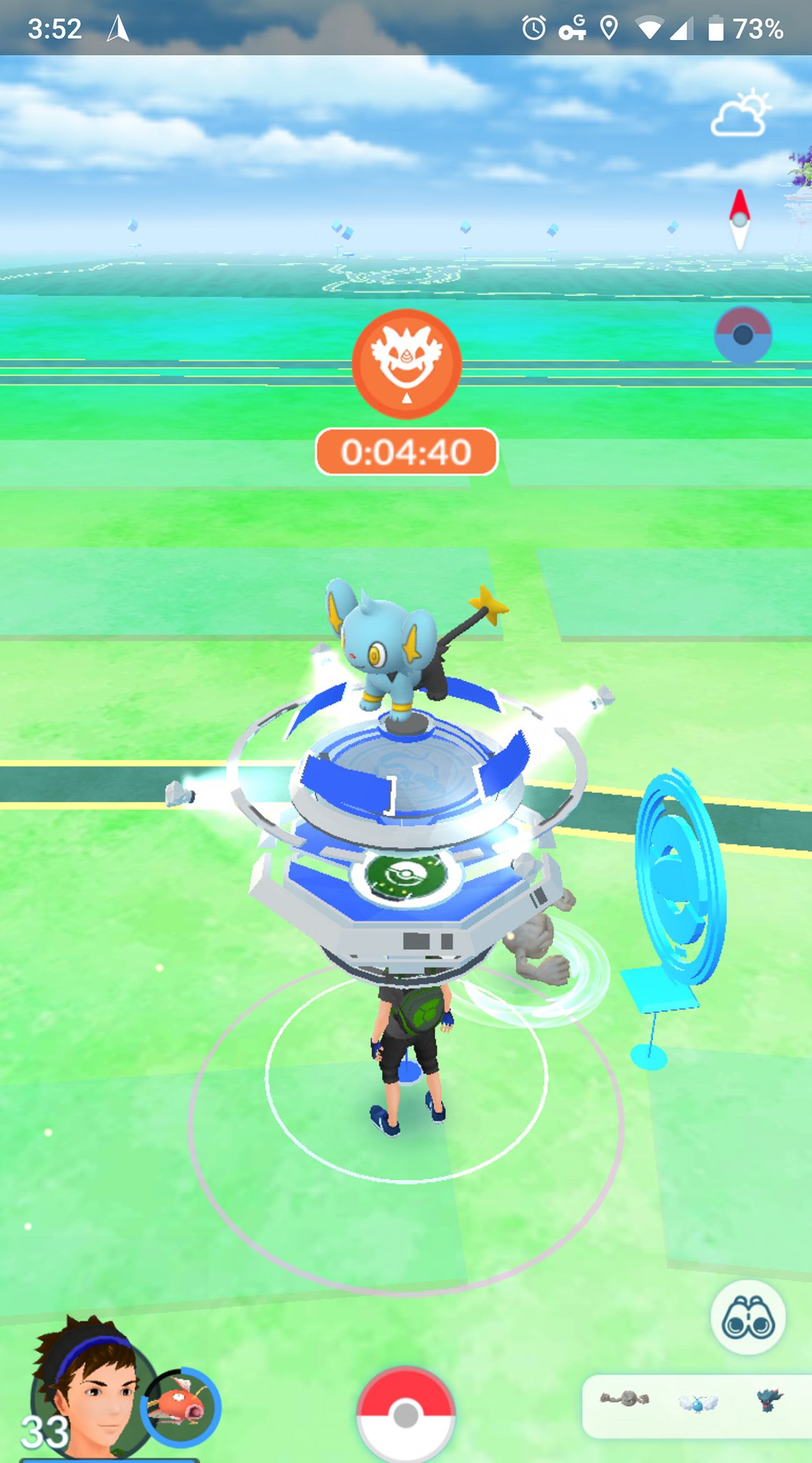Open the Nearby Pokémon tracker panel
The width and height of the screenshot is (812, 1463).
[696, 1404]
